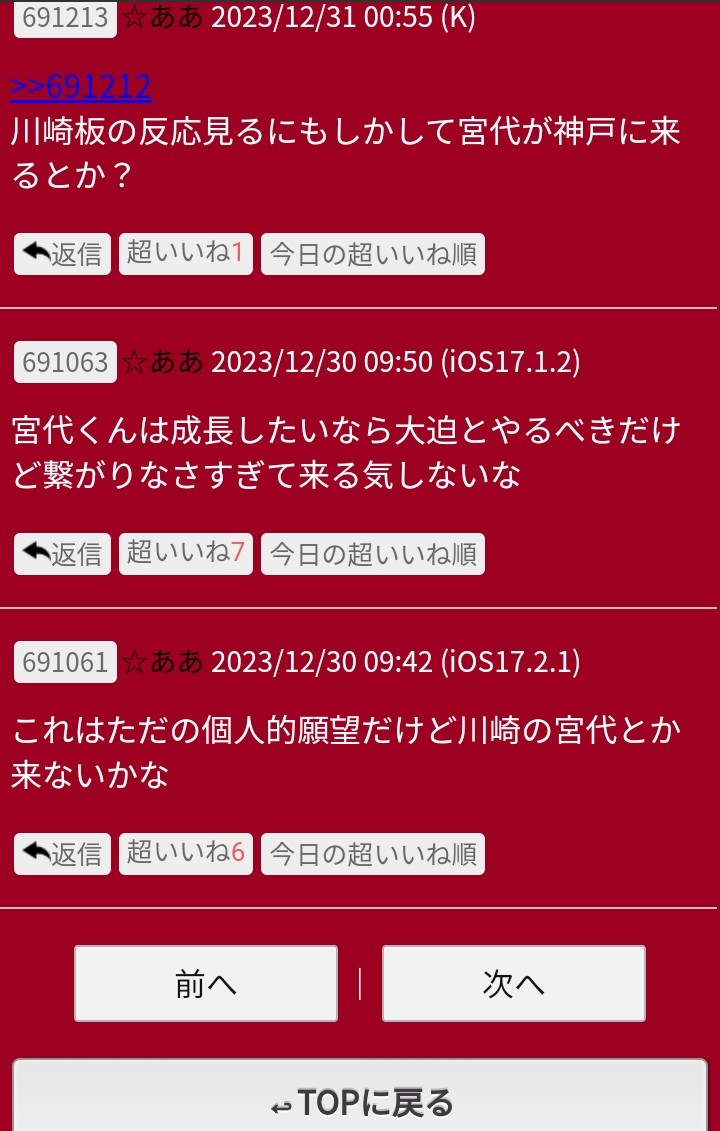
Task: Give 超いいね to post 691213
Action: tap(186, 254)
